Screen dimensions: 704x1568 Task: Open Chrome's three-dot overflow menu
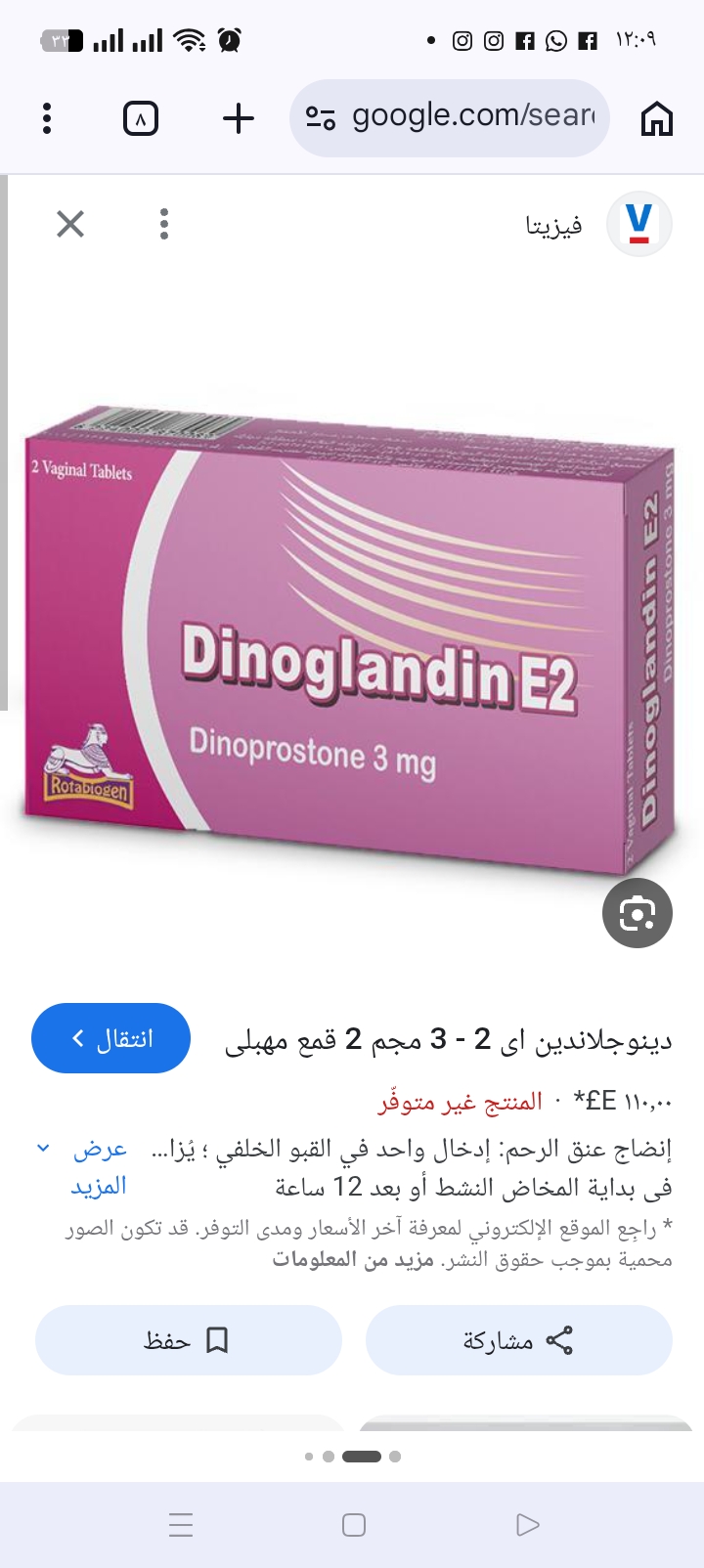[x=47, y=118]
